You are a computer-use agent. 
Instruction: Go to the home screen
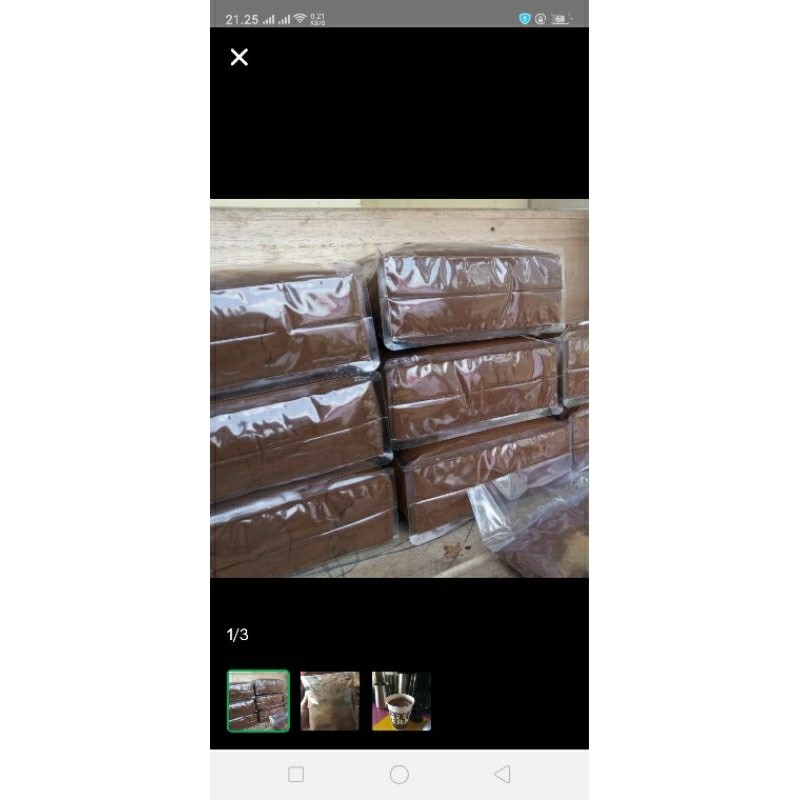(399, 774)
